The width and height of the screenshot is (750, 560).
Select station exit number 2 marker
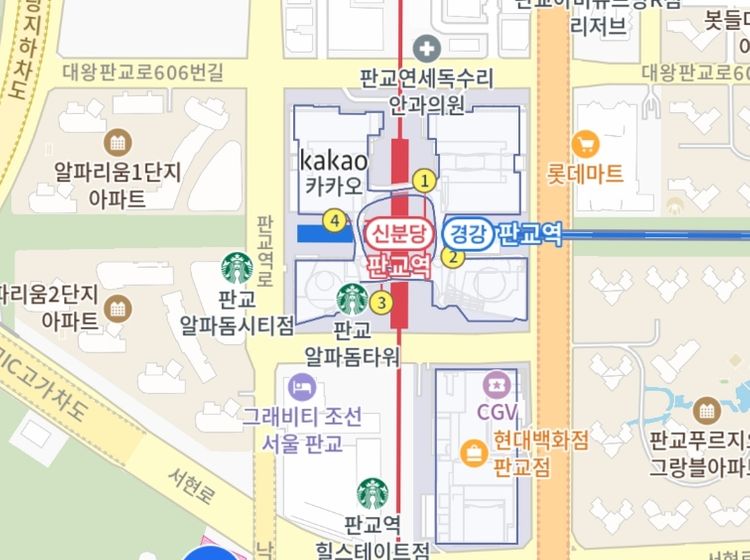tap(453, 257)
